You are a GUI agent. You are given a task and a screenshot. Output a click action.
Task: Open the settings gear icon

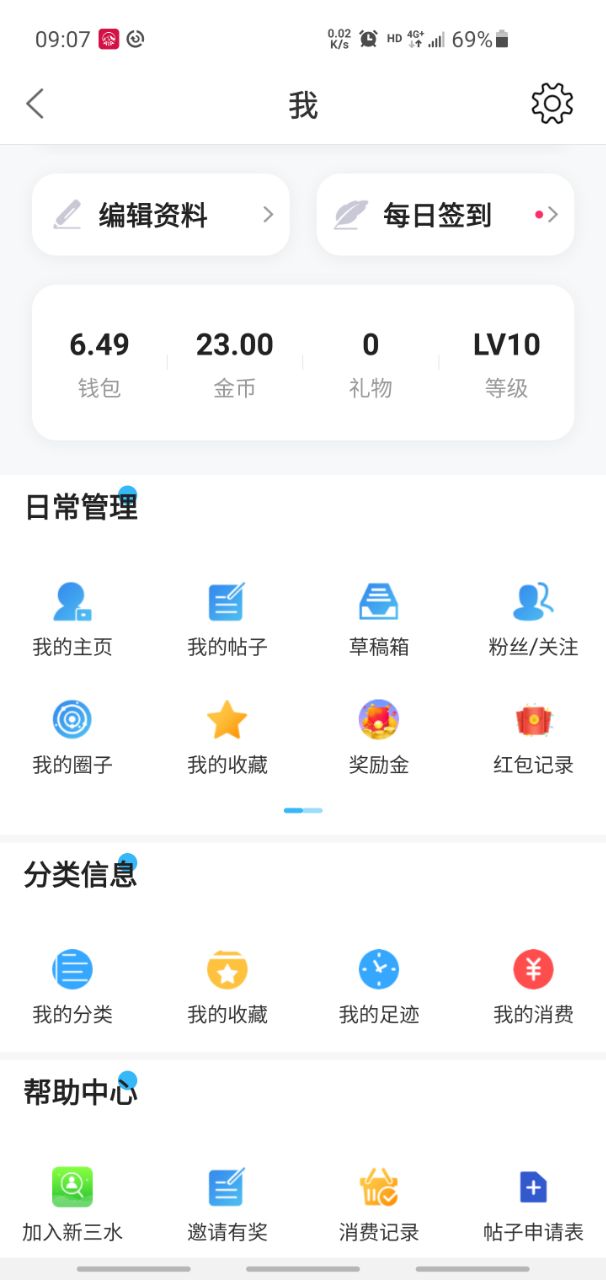(551, 104)
